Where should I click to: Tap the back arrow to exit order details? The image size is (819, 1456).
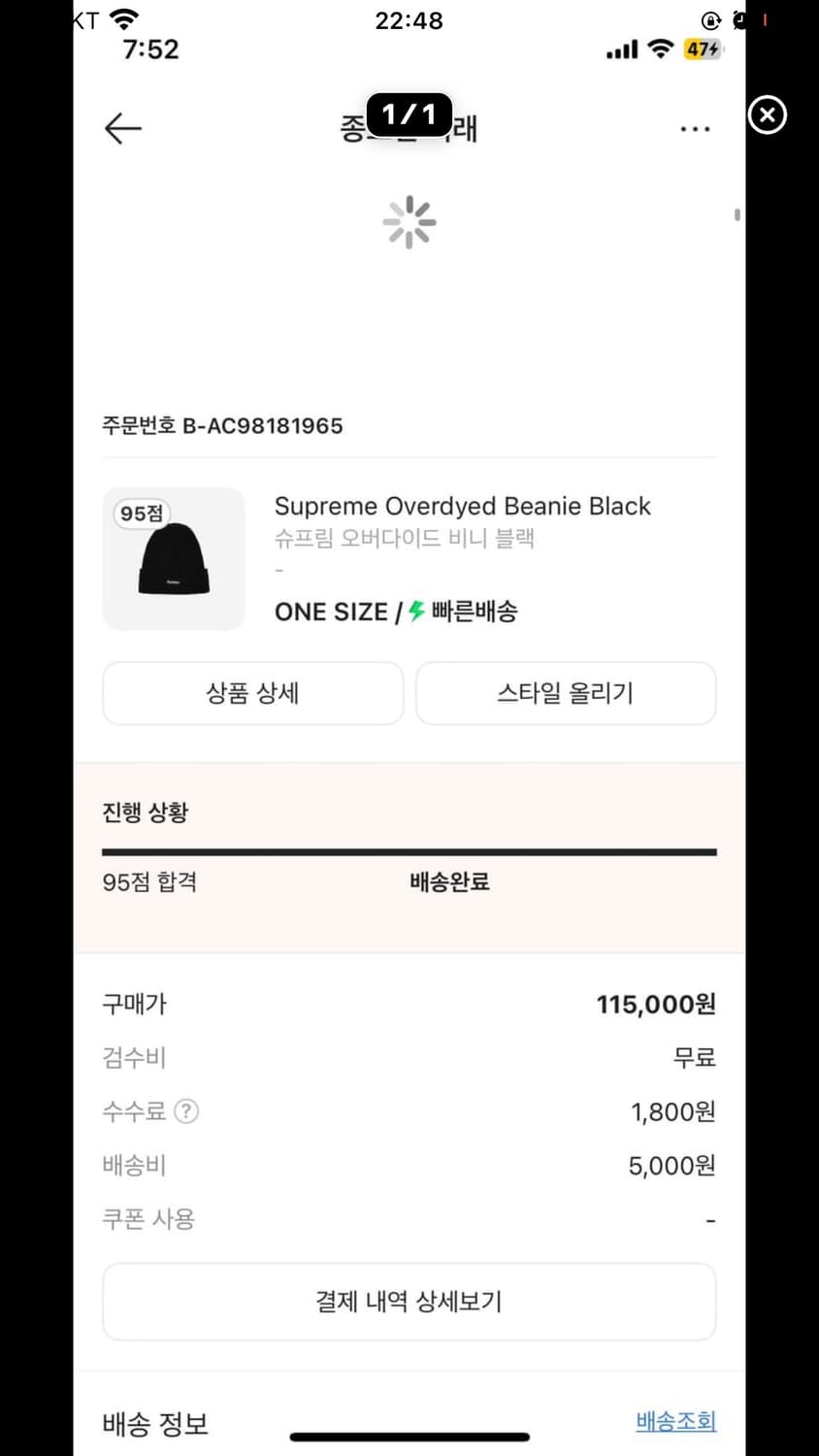[x=122, y=128]
